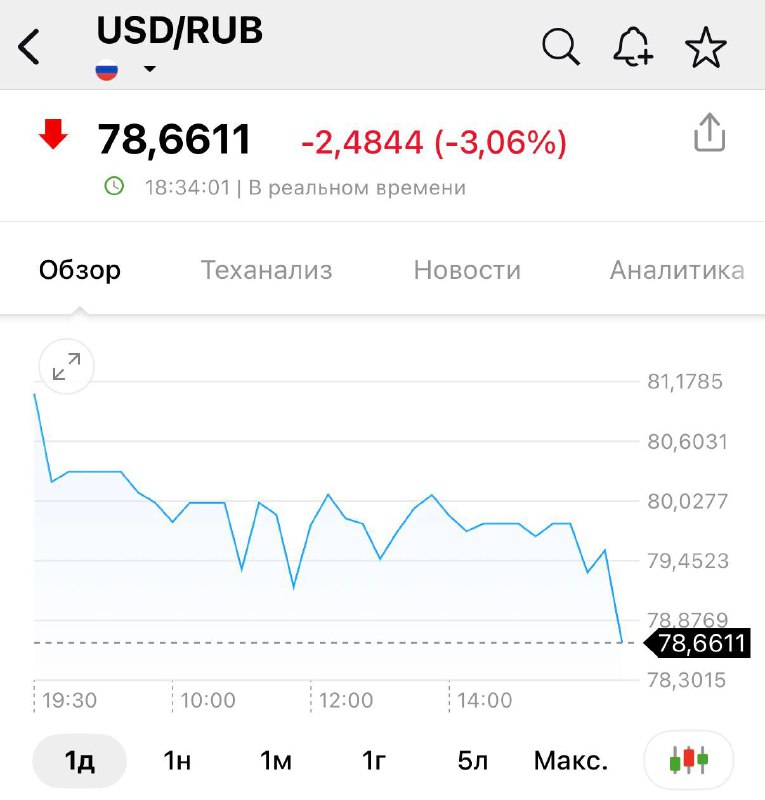Image resolution: width=765 pixels, height=800 pixels.
Task: Add USD/RUB to favorites with the star
Action: coord(706,47)
